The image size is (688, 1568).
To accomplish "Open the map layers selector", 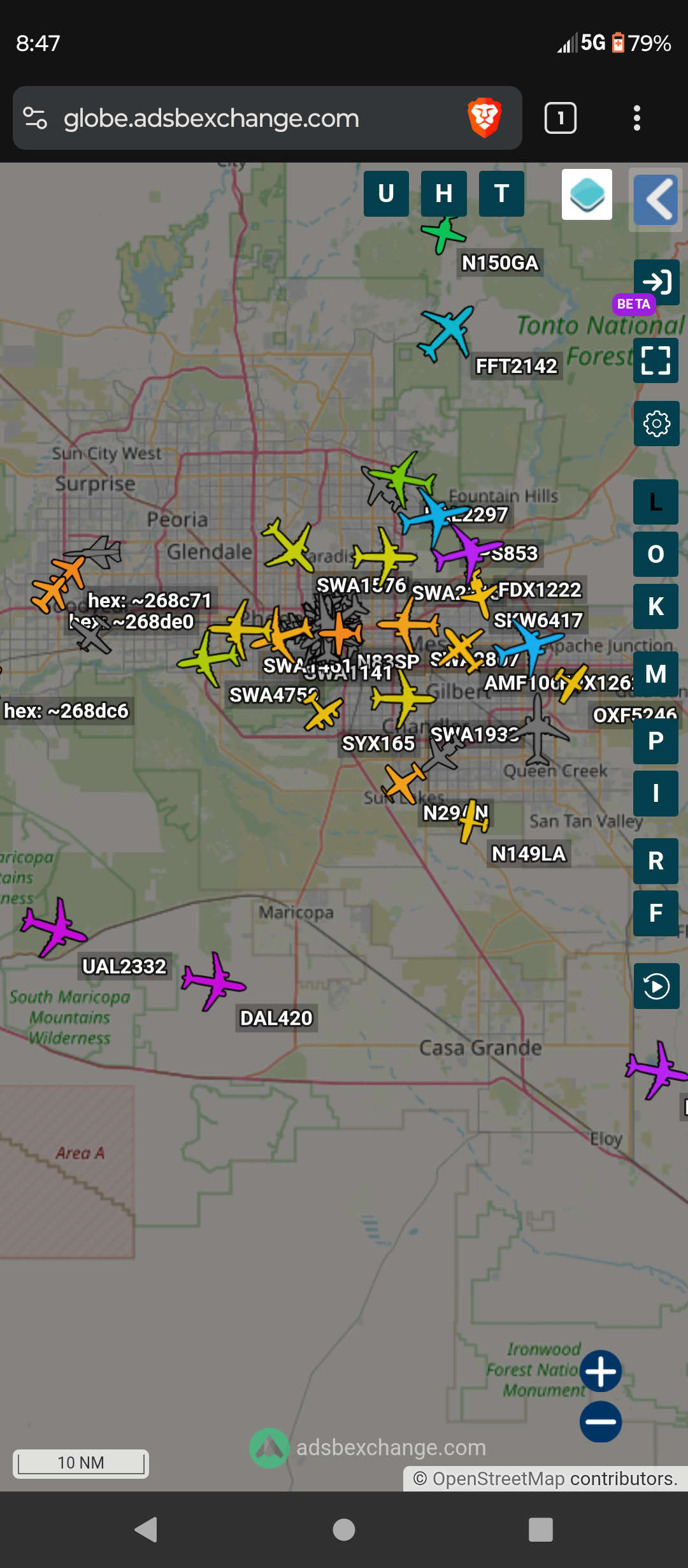I will click(587, 194).
